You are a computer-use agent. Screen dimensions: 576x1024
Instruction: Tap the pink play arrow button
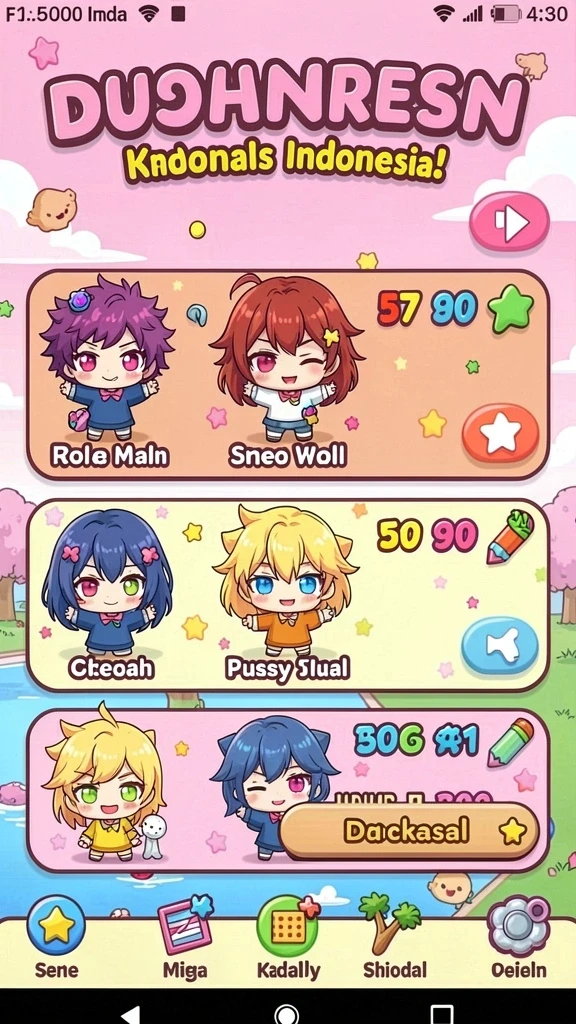(509, 222)
